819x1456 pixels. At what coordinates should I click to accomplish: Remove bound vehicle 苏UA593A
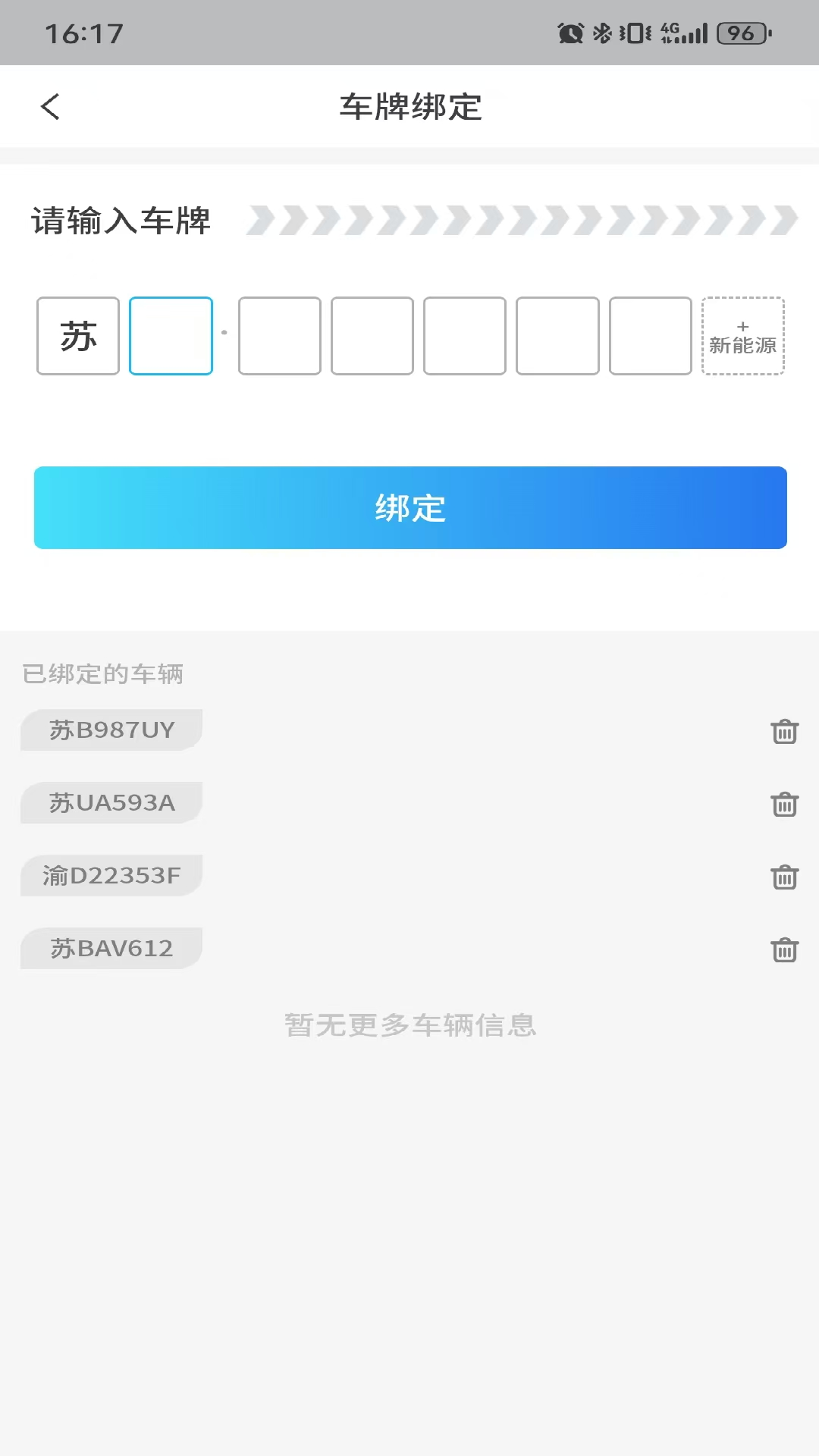(784, 804)
